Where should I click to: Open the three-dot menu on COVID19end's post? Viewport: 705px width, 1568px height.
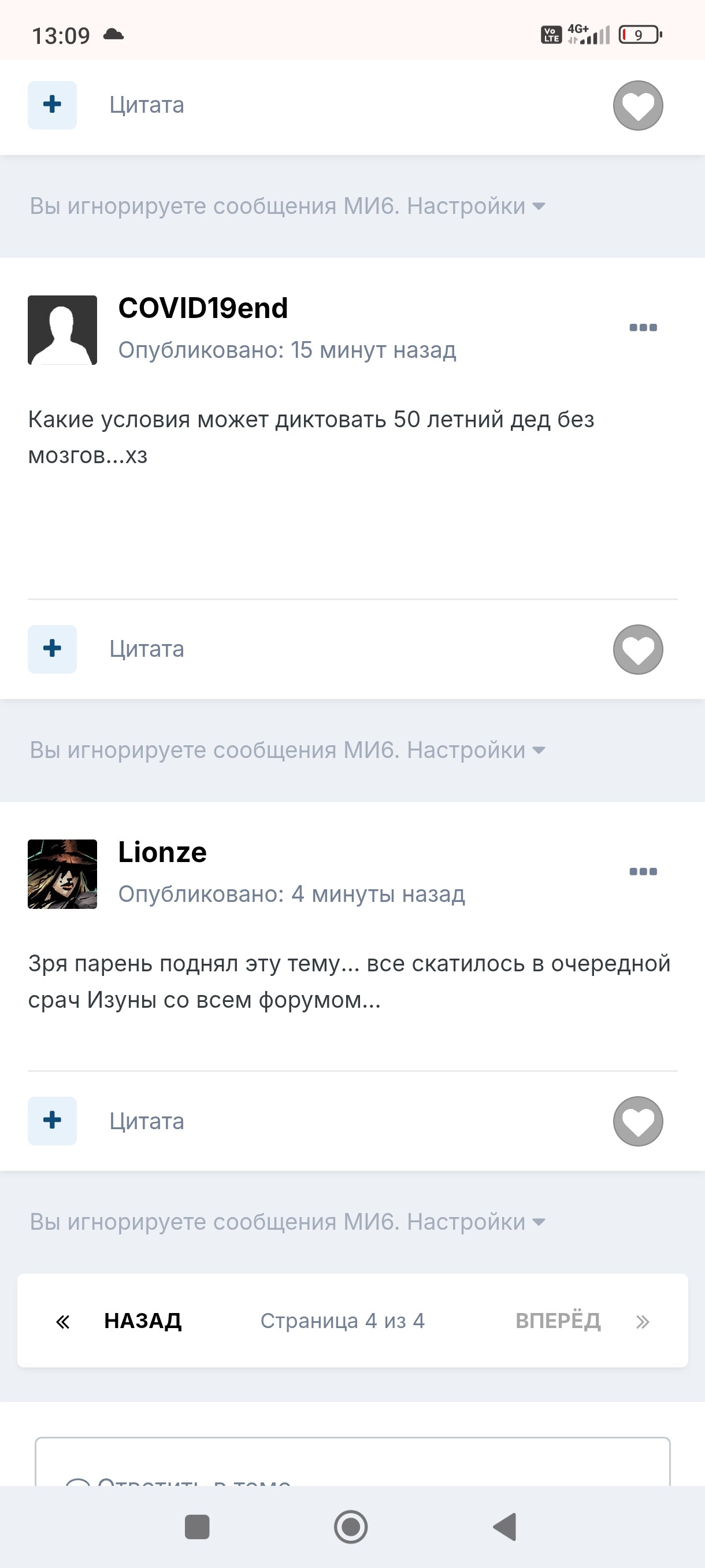(x=643, y=327)
